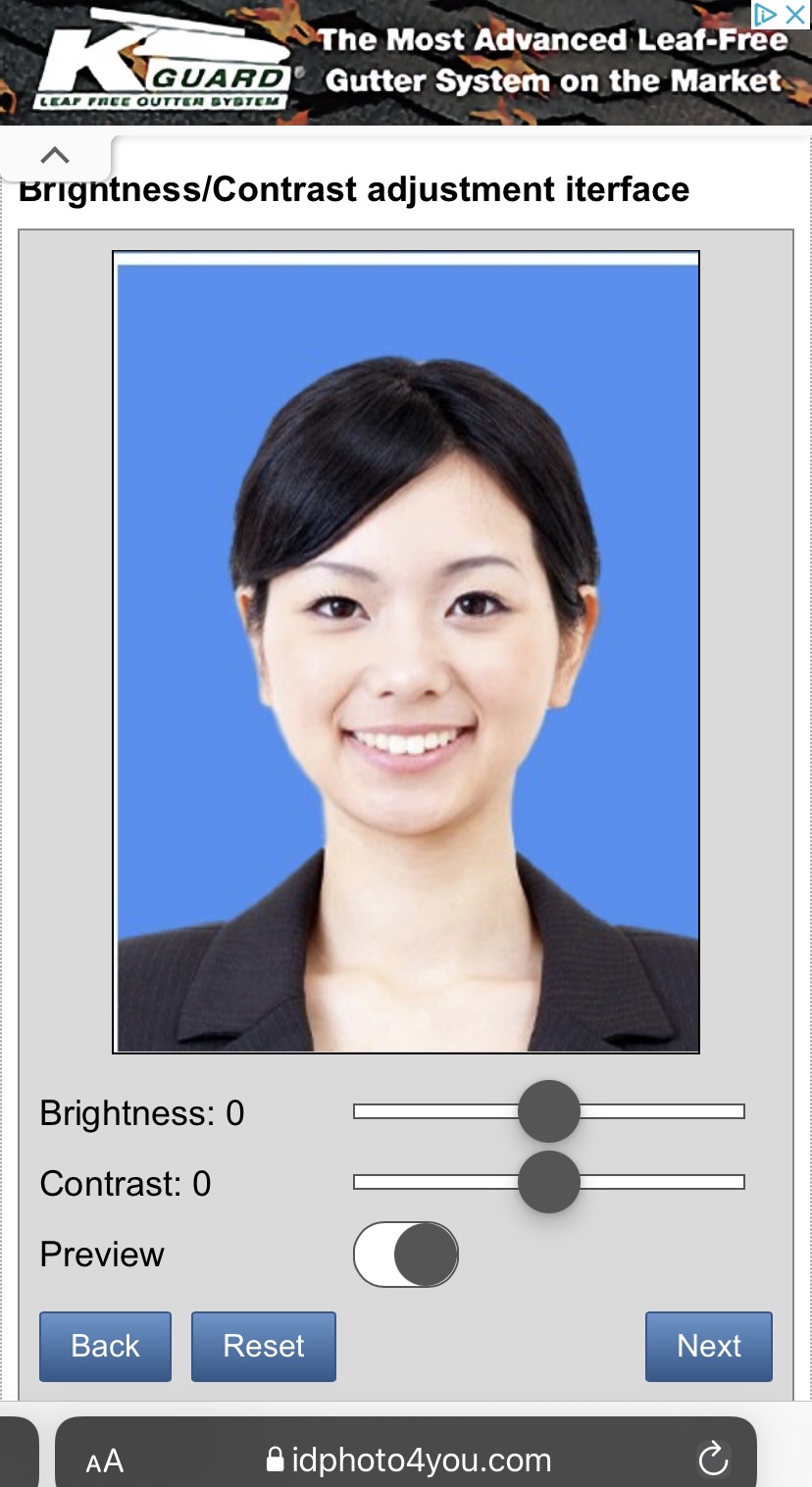This screenshot has height=1487, width=812.
Task: Close the K-Guard ad banner
Action: (x=796, y=14)
